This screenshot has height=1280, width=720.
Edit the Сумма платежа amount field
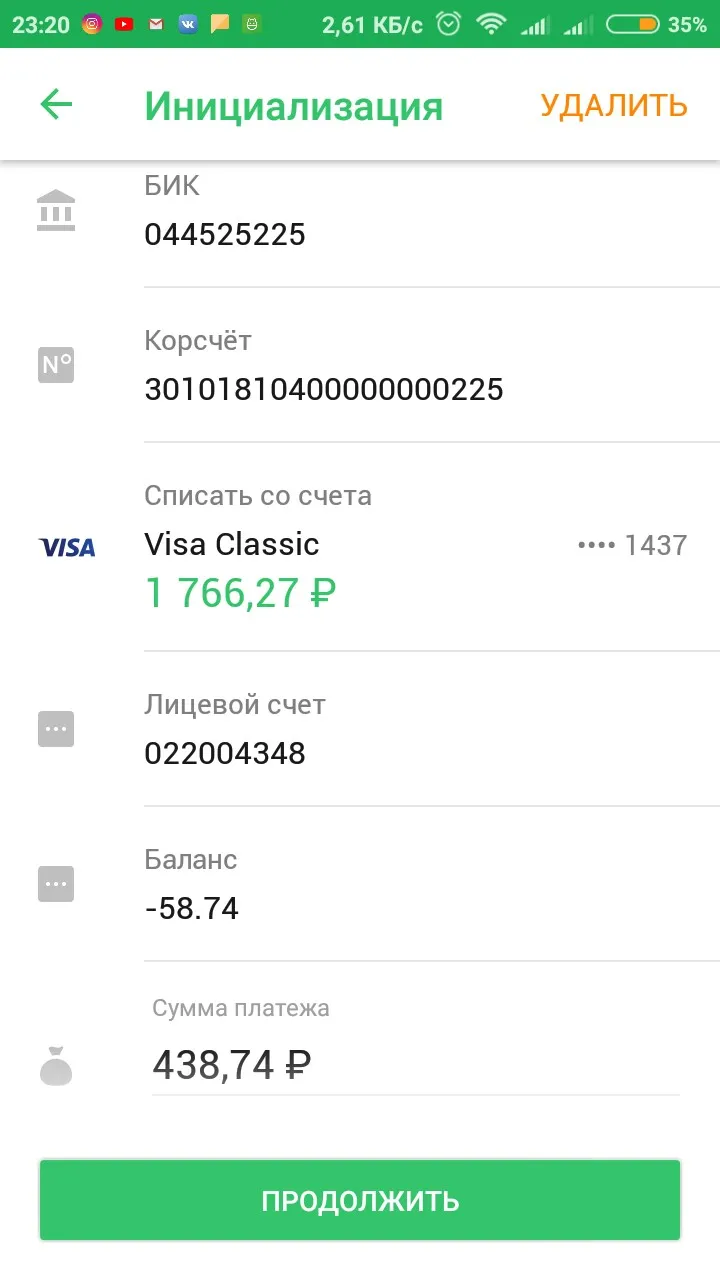point(415,1065)
